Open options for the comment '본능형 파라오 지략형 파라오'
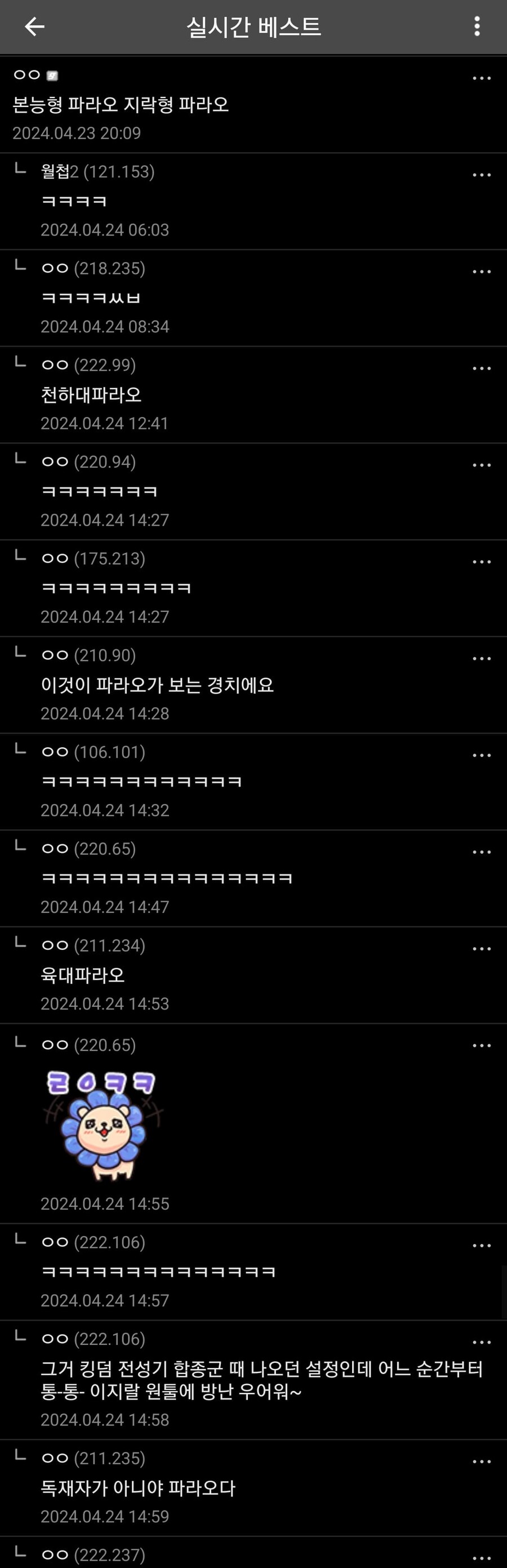 click(482, 78)
